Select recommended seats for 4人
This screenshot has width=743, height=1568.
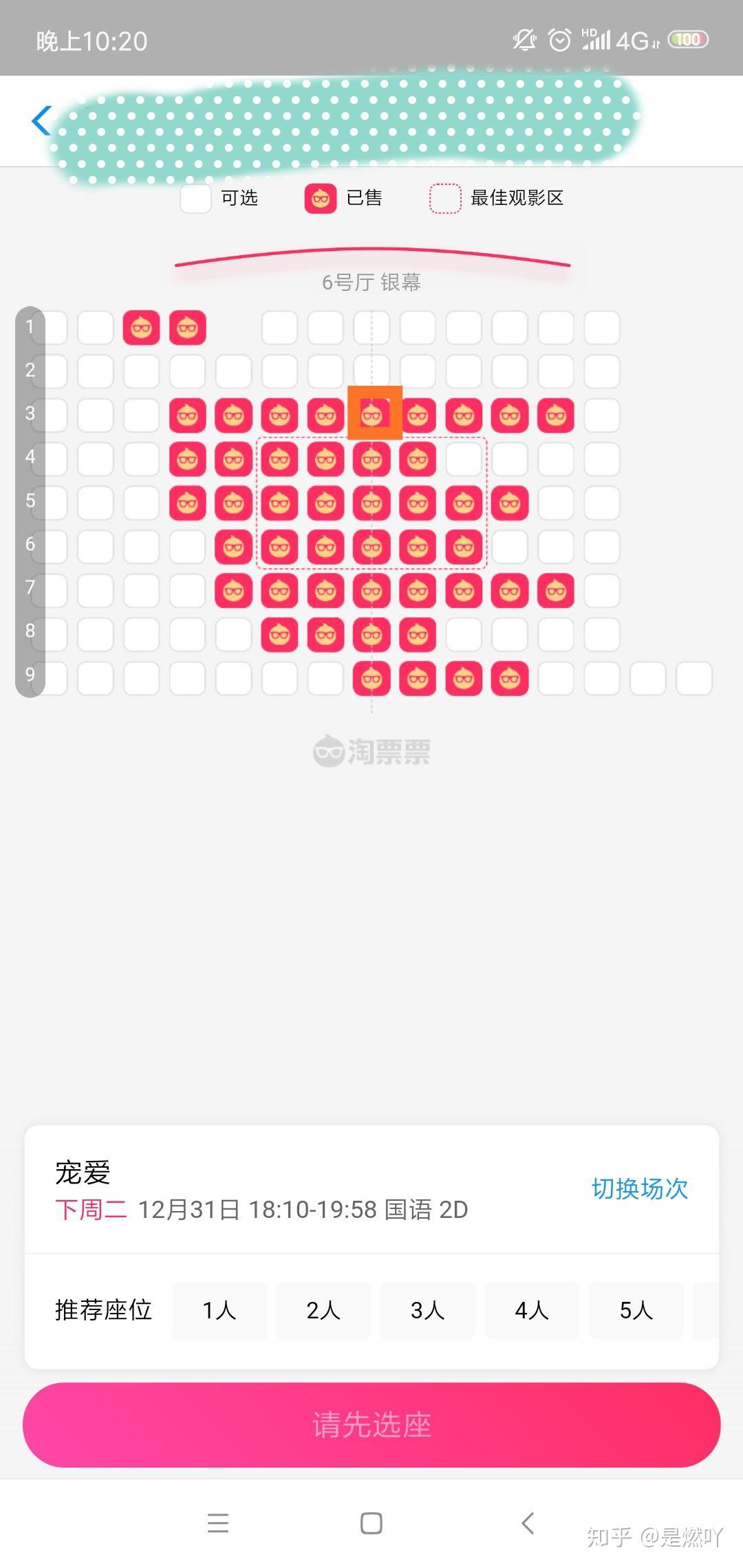point(532,1310)
